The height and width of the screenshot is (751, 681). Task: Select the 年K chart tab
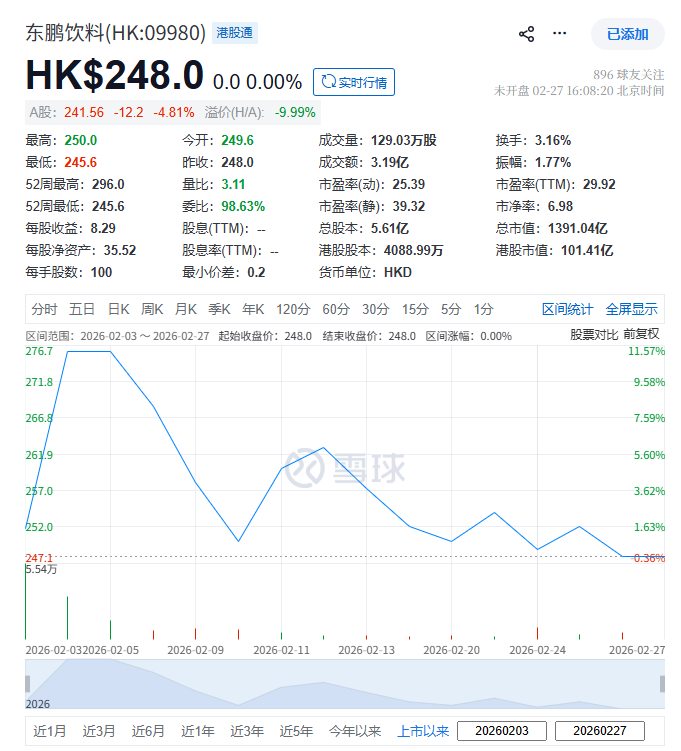click(253, 309)
